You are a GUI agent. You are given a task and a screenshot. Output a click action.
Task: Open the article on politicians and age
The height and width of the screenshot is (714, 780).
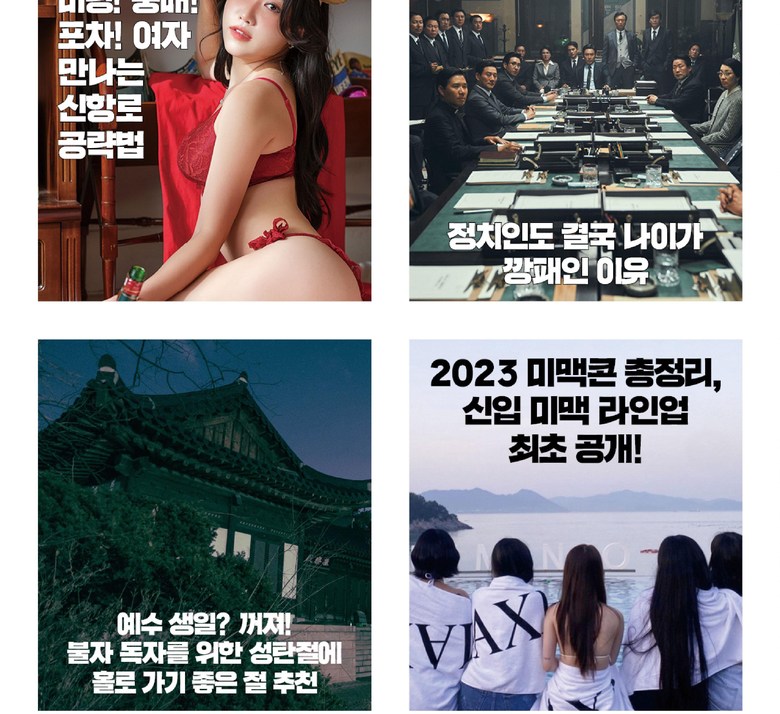coord(575,150)
